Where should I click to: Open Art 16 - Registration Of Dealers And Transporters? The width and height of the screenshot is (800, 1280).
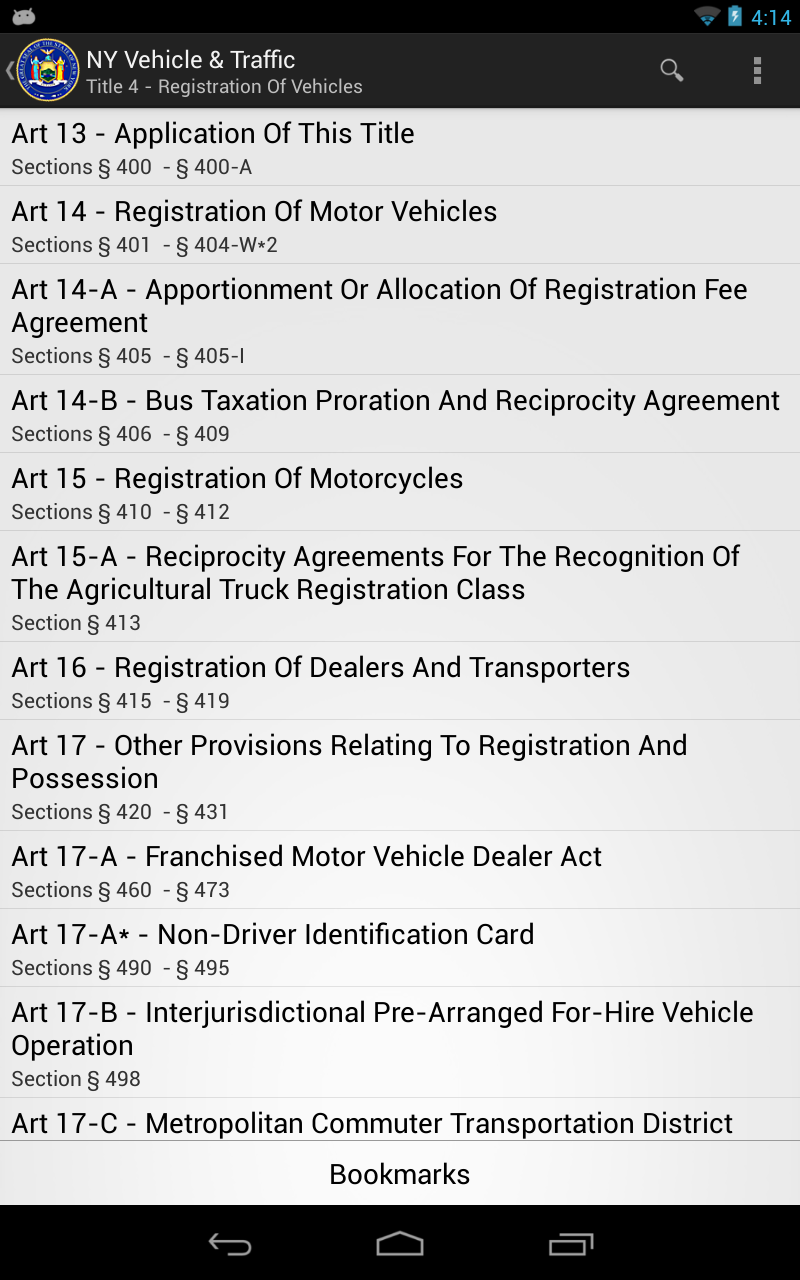click(x=400, y=680)
